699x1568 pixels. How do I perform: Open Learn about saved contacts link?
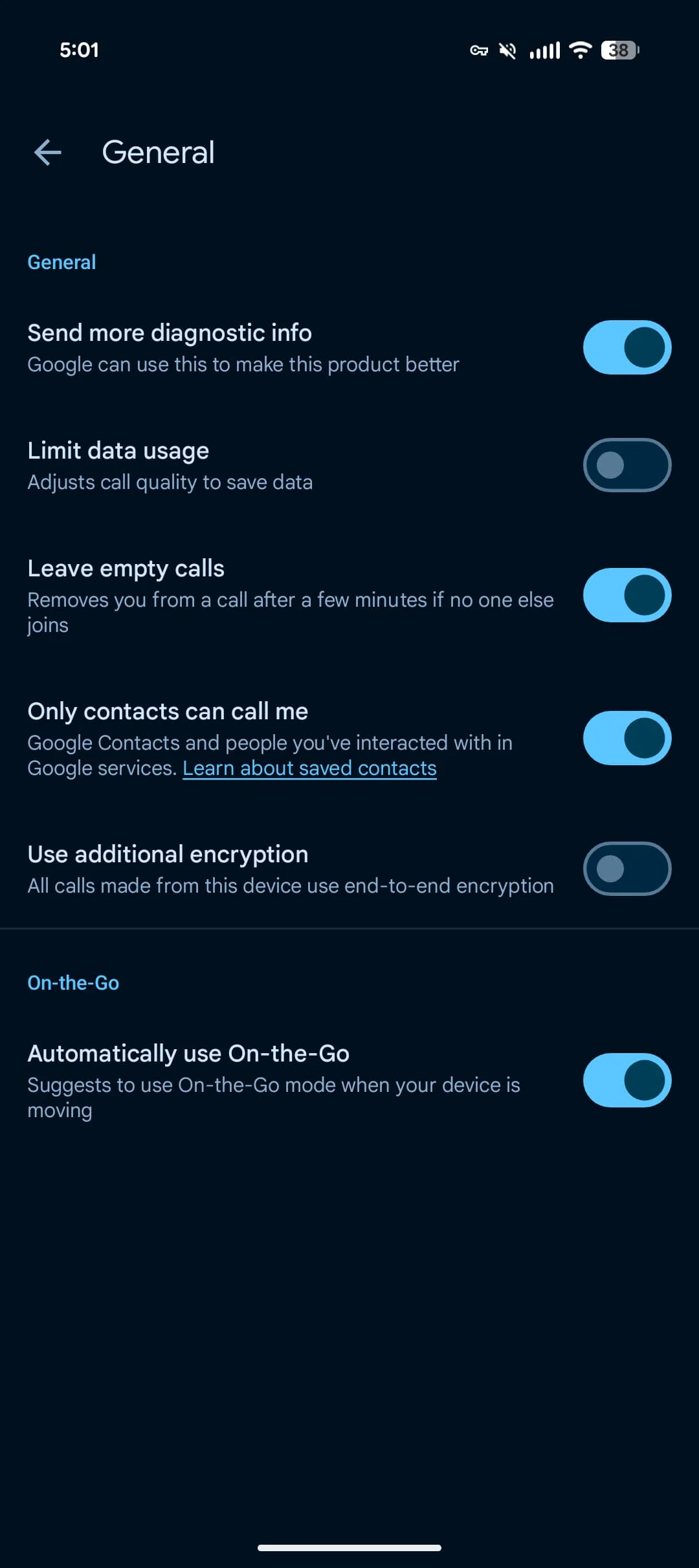click(309, 768)
